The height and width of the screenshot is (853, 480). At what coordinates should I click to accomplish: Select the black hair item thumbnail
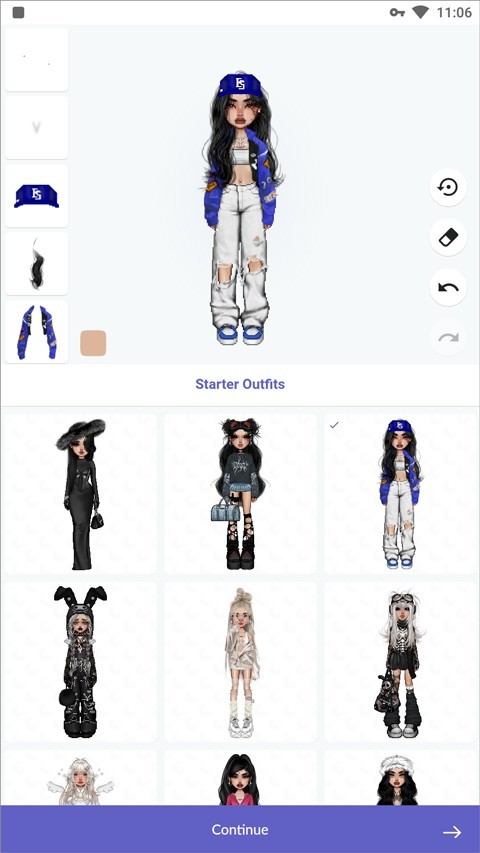[x=36, y=263]
